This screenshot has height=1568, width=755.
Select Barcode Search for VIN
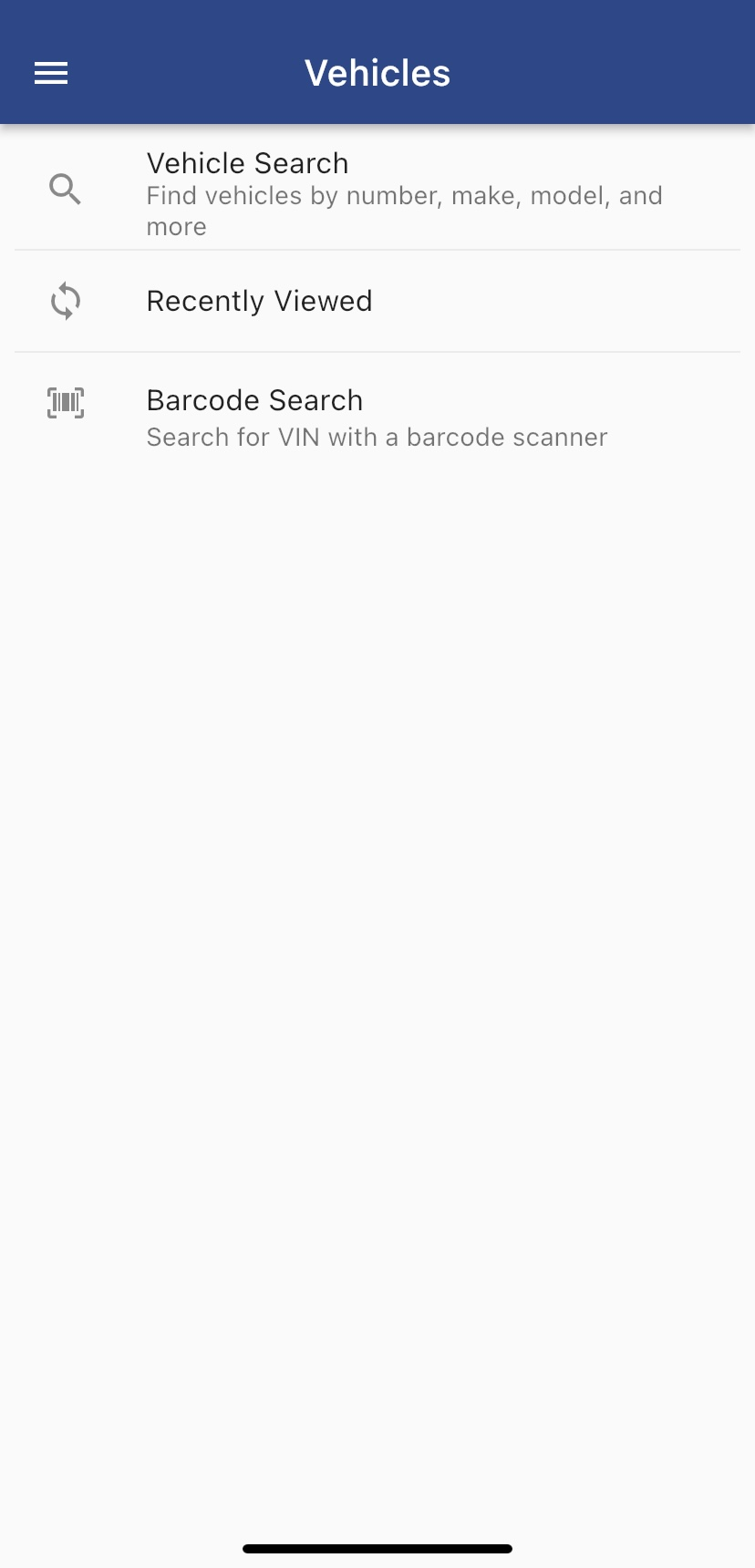click(x=377, y=418)
